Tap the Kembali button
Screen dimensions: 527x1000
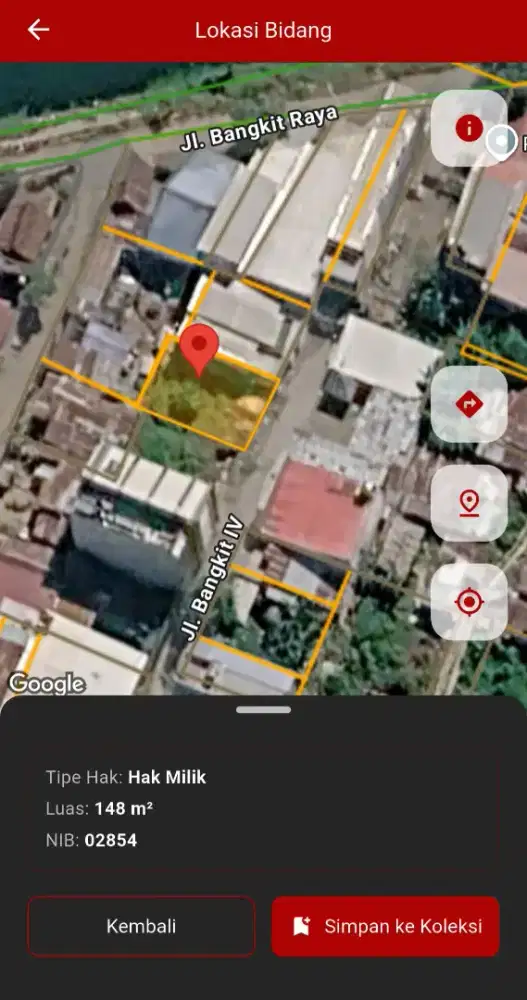(x=141, y=926)
